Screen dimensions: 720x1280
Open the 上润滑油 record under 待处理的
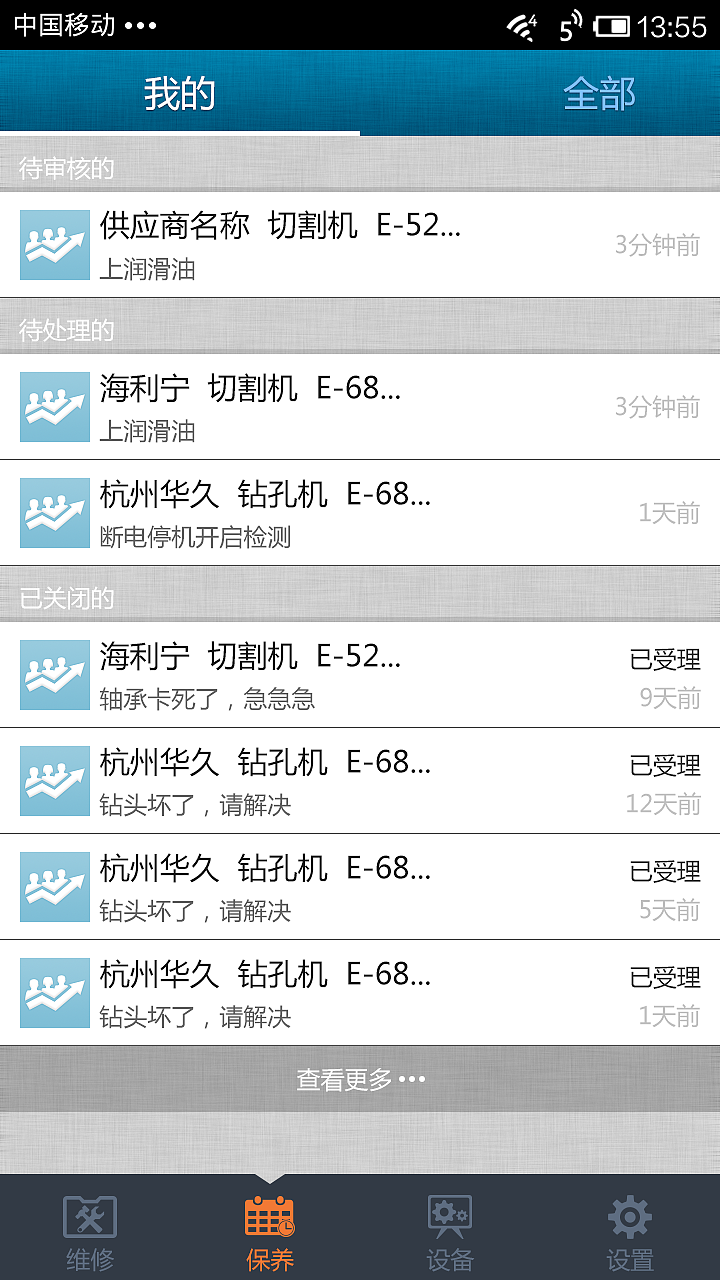pyautogui.click(x=360, y=407)
